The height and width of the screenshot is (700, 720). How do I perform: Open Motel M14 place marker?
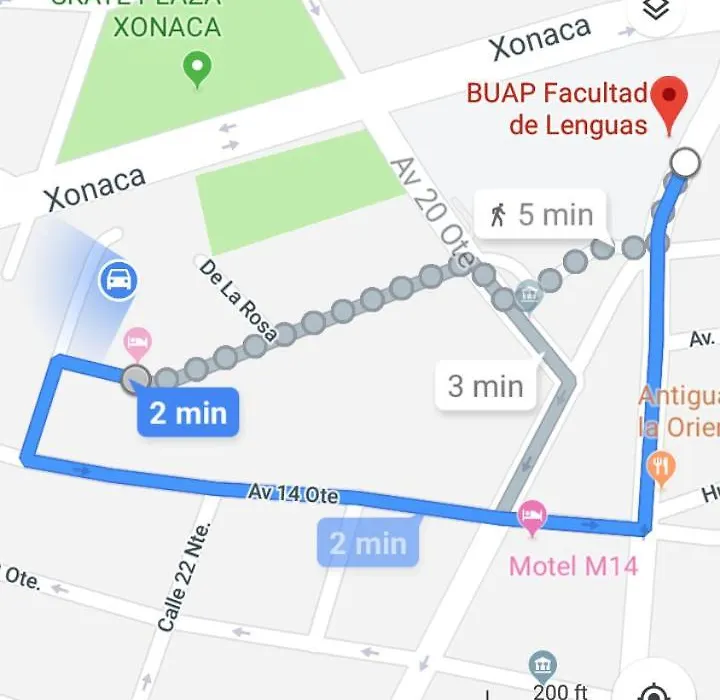pyautogui.click(x=531, y=517)
